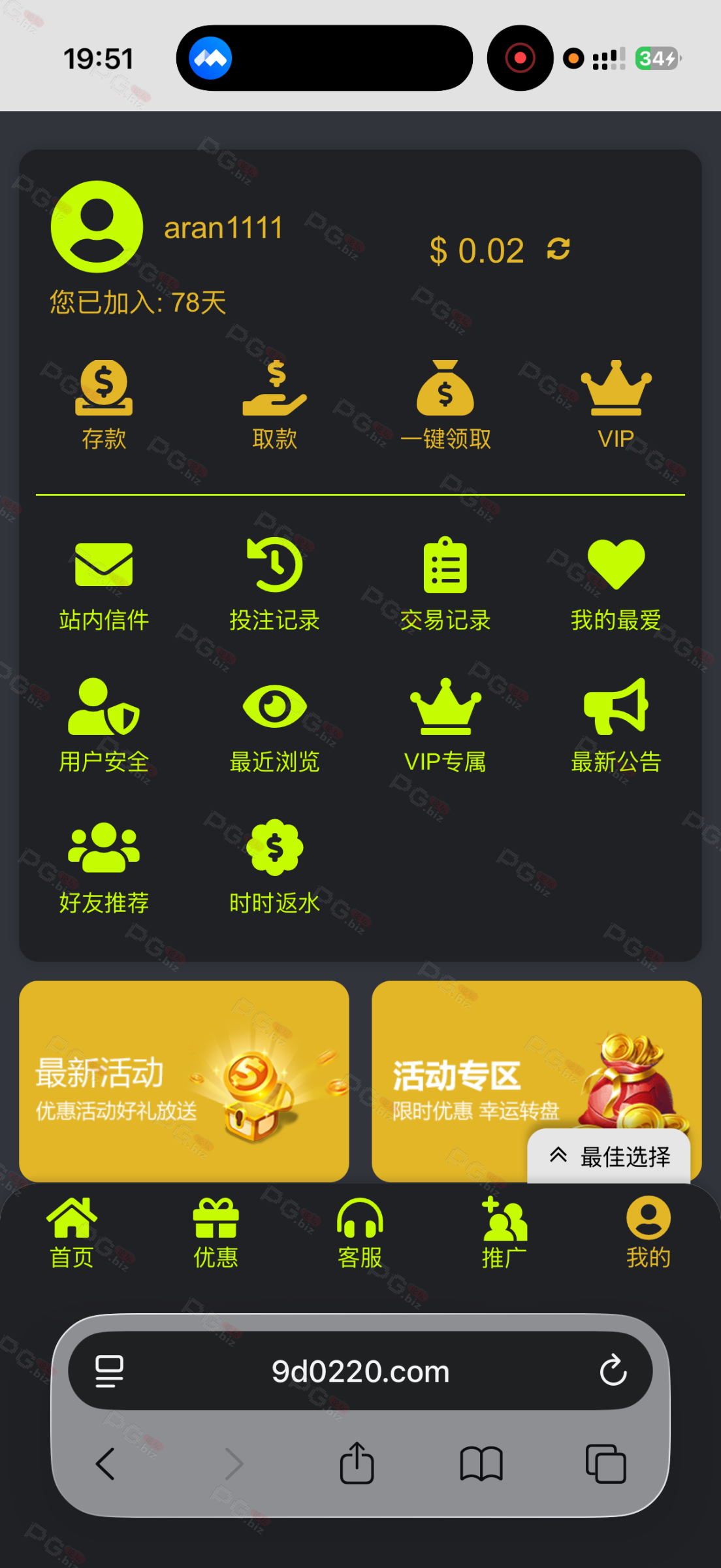Open 用户安全 security settings
The width and height of the screenshot is (721, 1568).
(104, 725)
